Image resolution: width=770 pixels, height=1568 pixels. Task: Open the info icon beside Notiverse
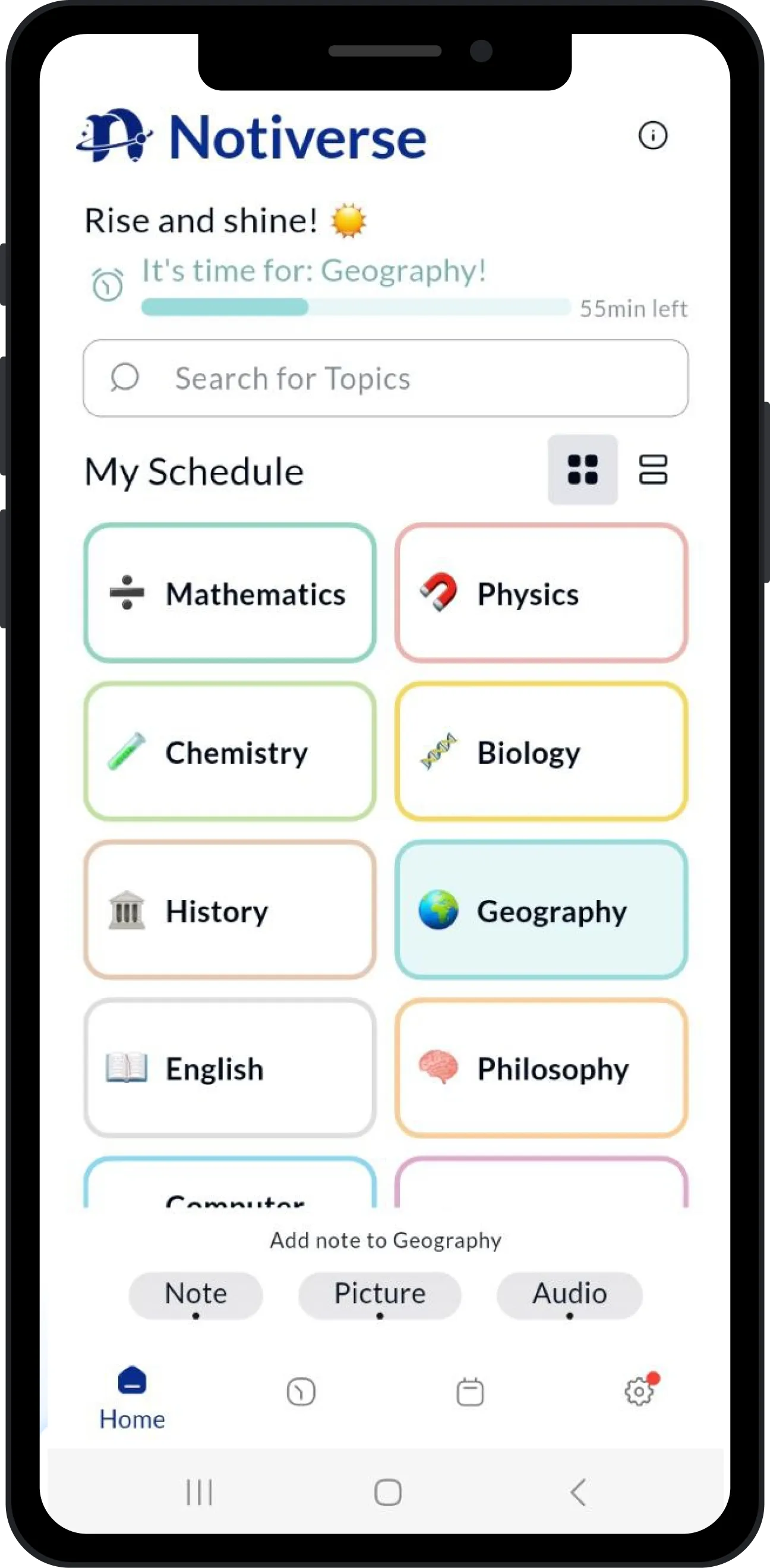click(x=652, y=135)
